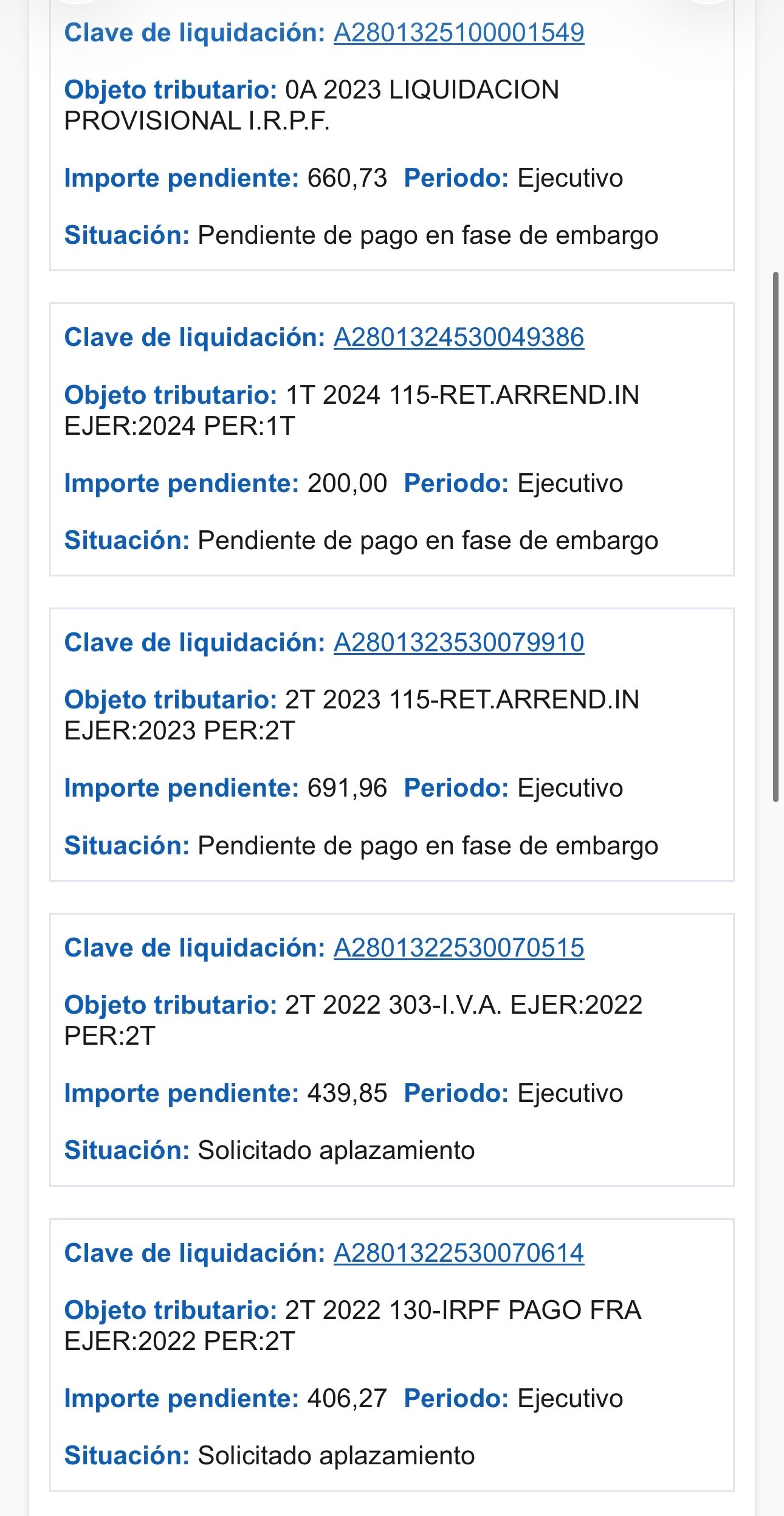
Task: Open liquidación link A2801324530049386
Action: pyautogui.click(x=459, y=337)
